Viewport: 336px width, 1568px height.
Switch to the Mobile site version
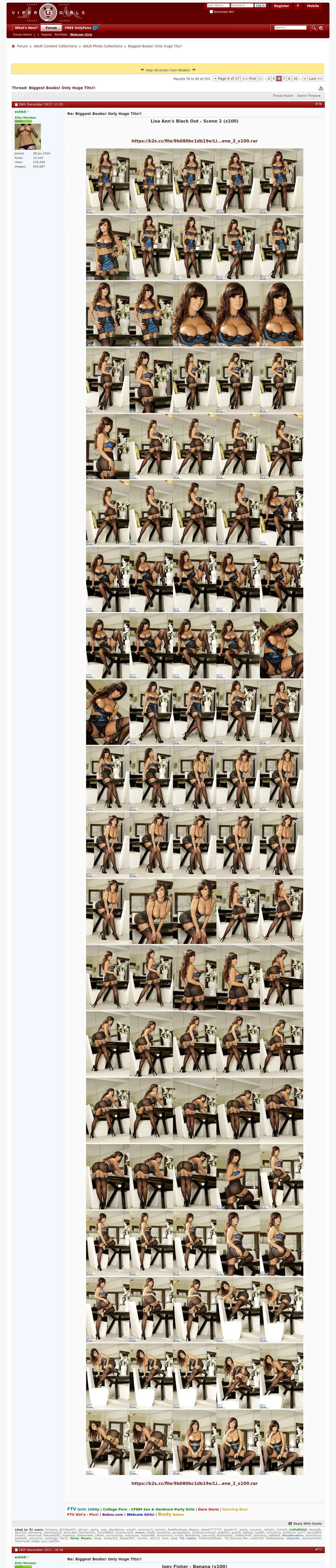point(313,6)
